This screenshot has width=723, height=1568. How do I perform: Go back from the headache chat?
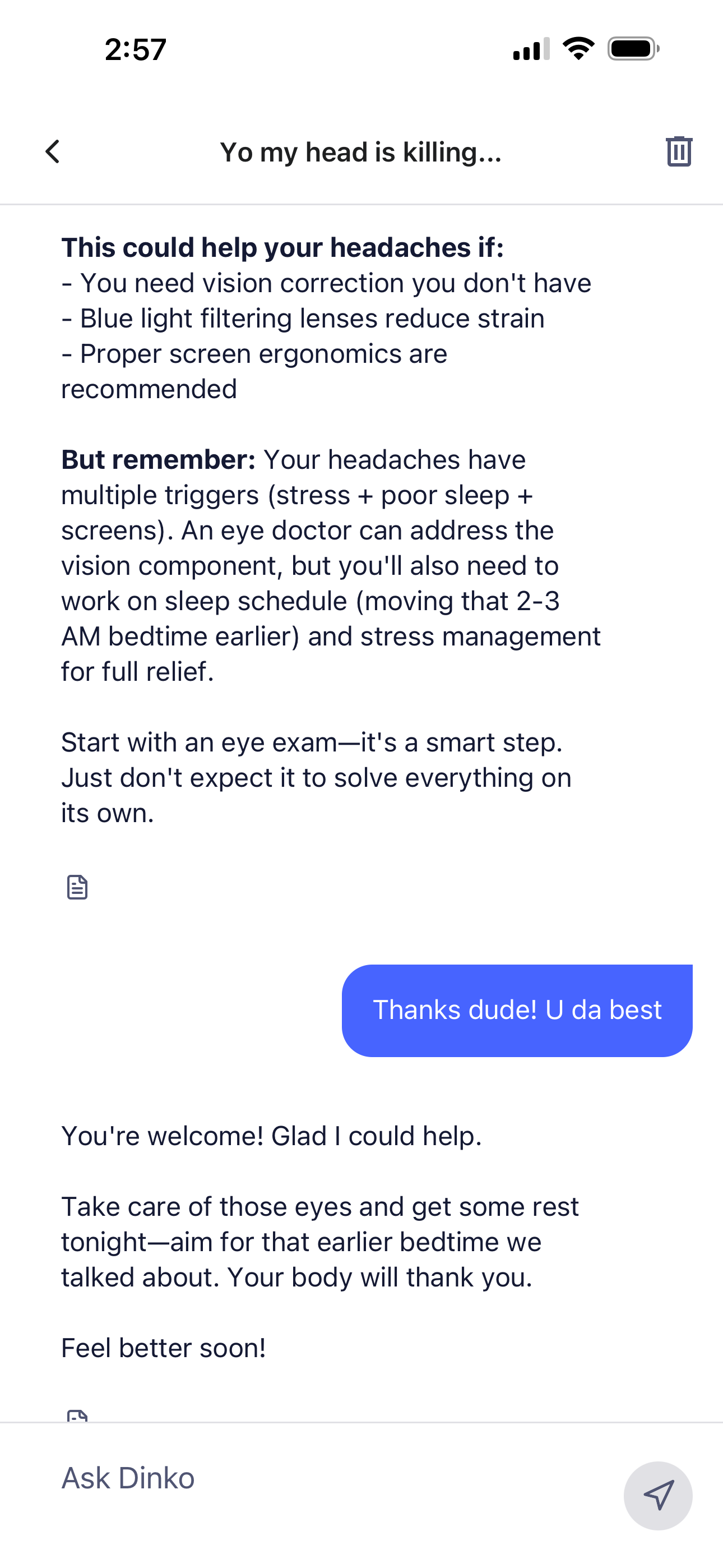(53, 151)
